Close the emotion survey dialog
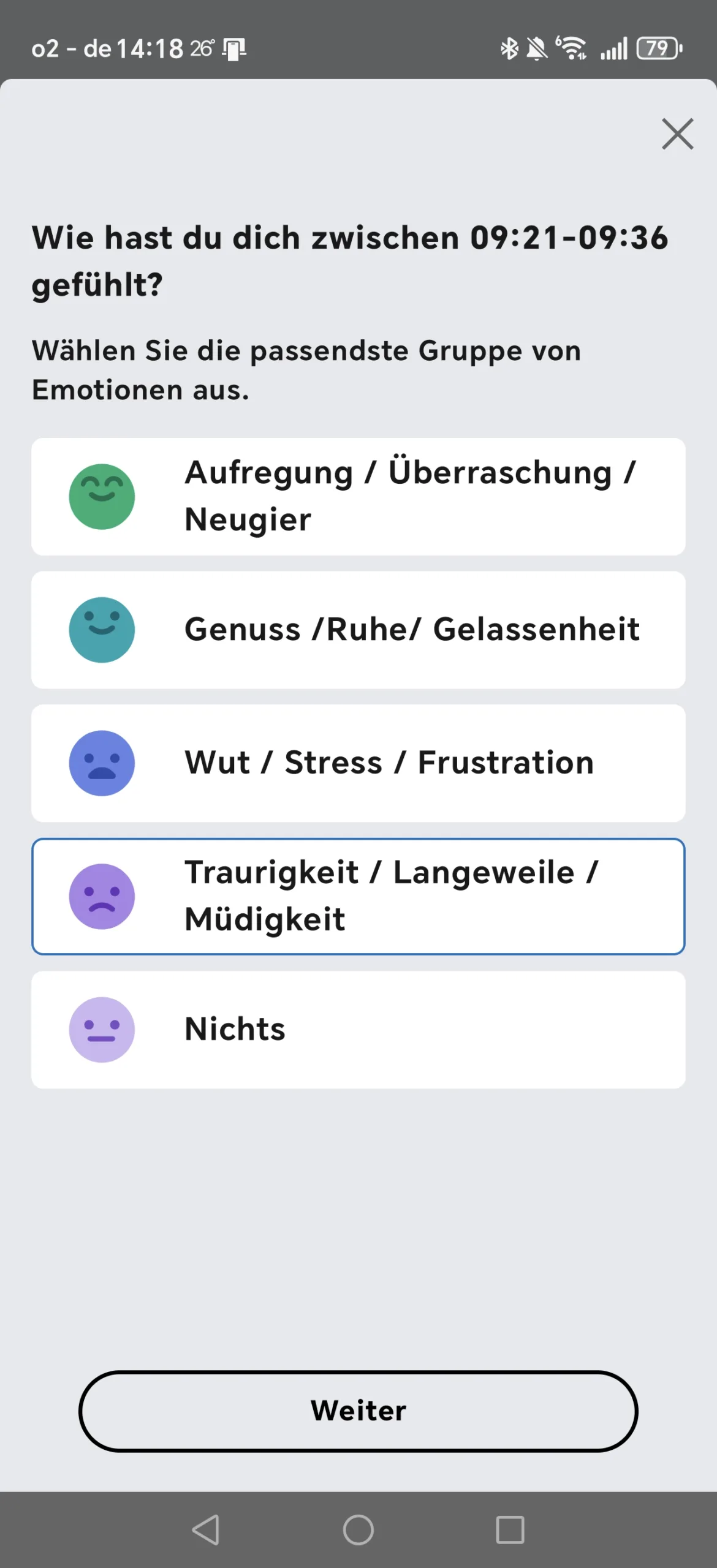 click(x=677, y=134)
